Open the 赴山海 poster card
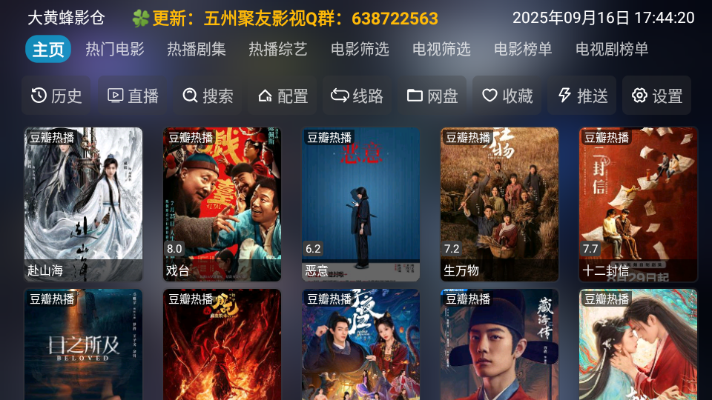Image resolution: width=712 pixels, height=400 pixels. (x=83, y=203)
